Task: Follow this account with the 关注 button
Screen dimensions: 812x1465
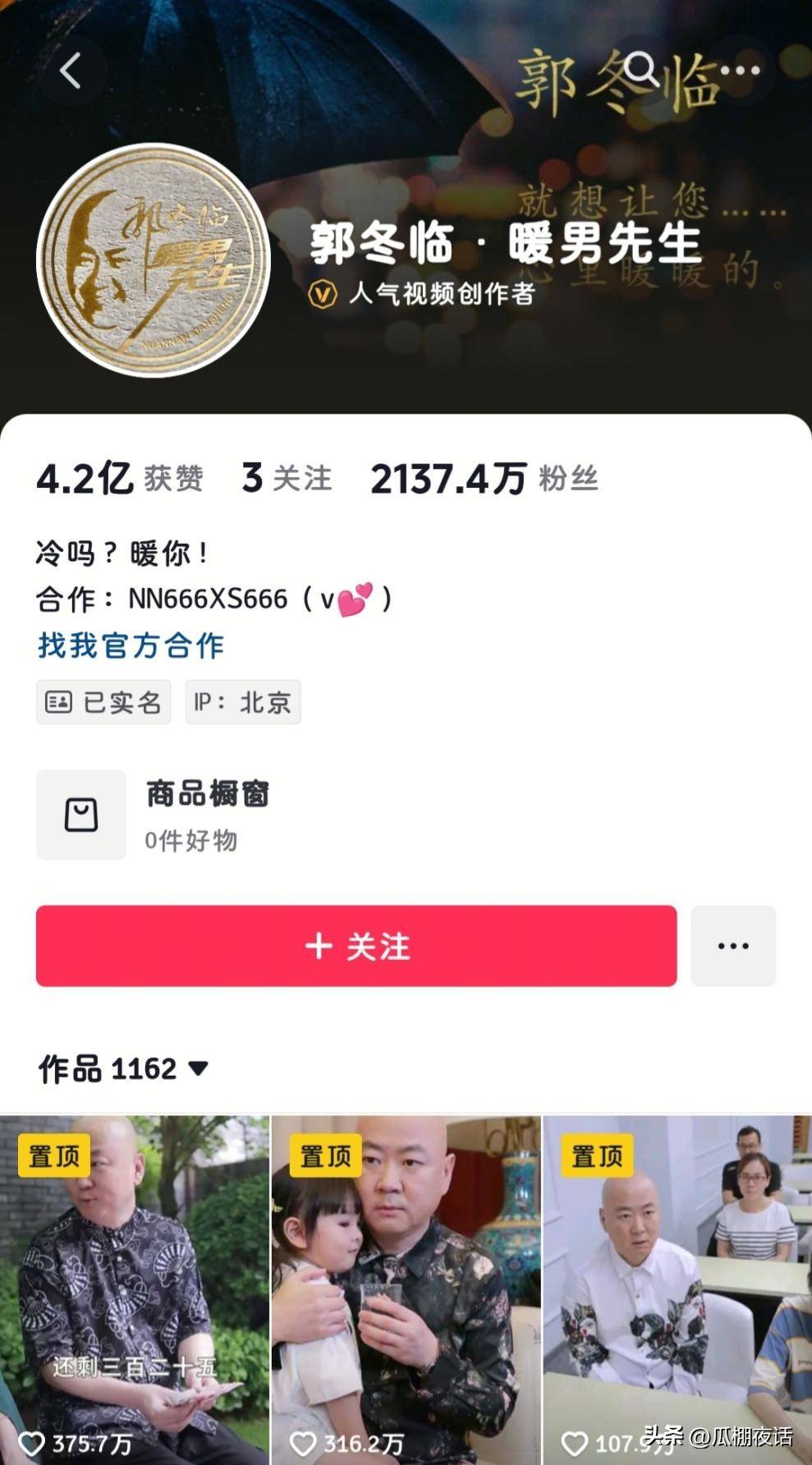Action: tap(356, 946)
